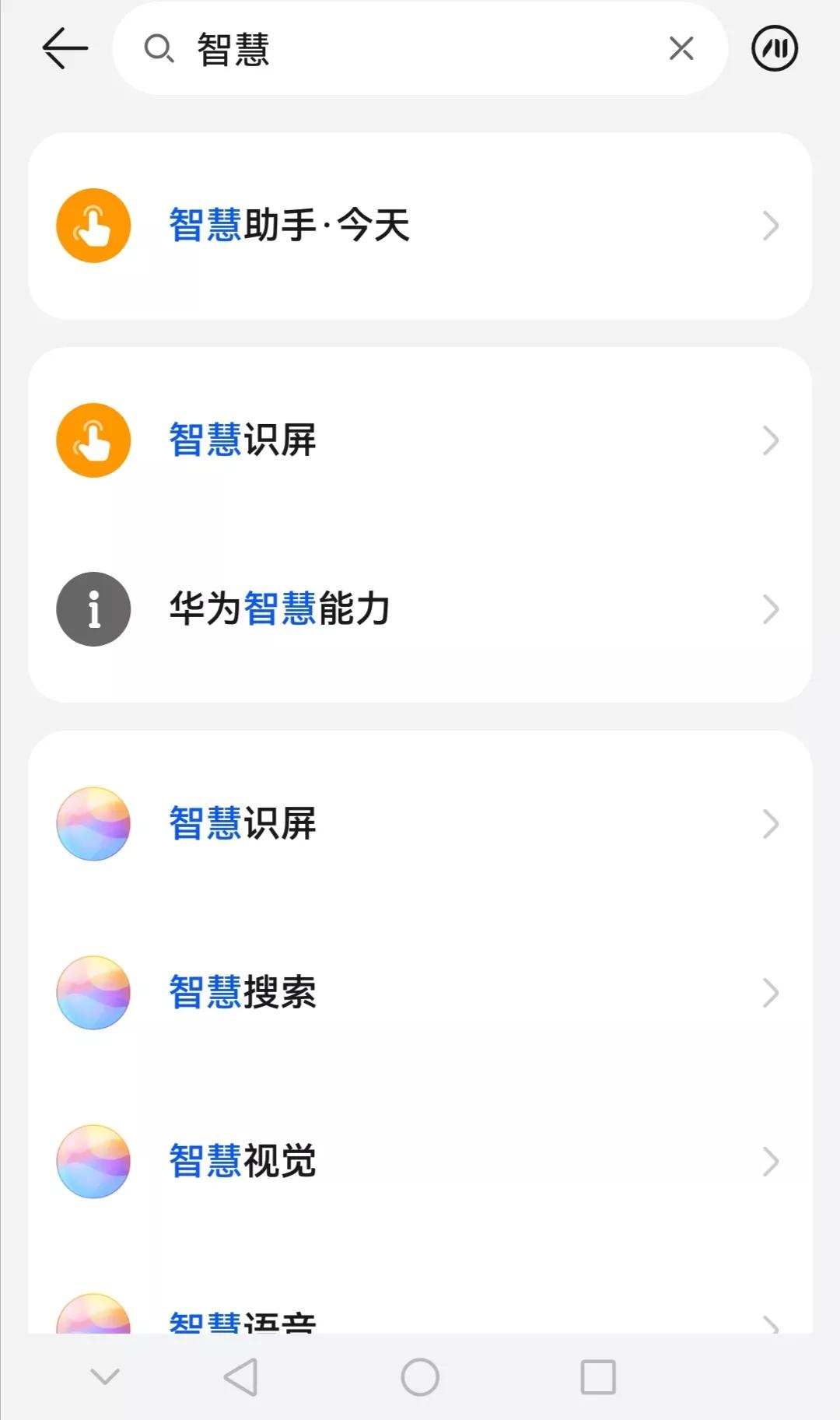Expand 华为智慧能力 using its right arrow
The width and height of the screenshot is (840, 1420).
coord(771,609)
